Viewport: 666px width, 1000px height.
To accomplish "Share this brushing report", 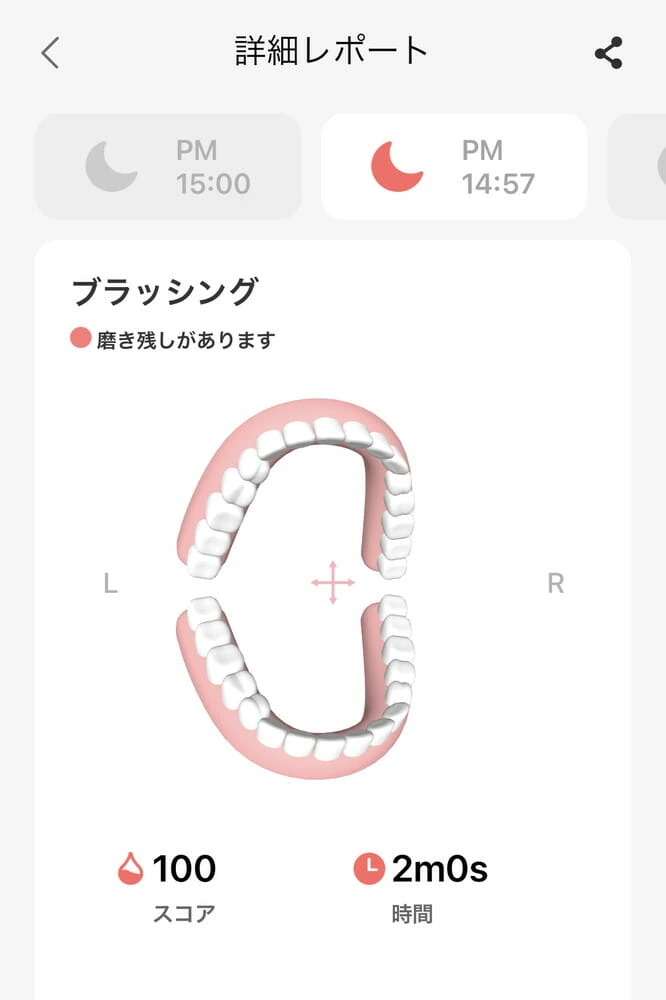I will [x=608, y=53].
